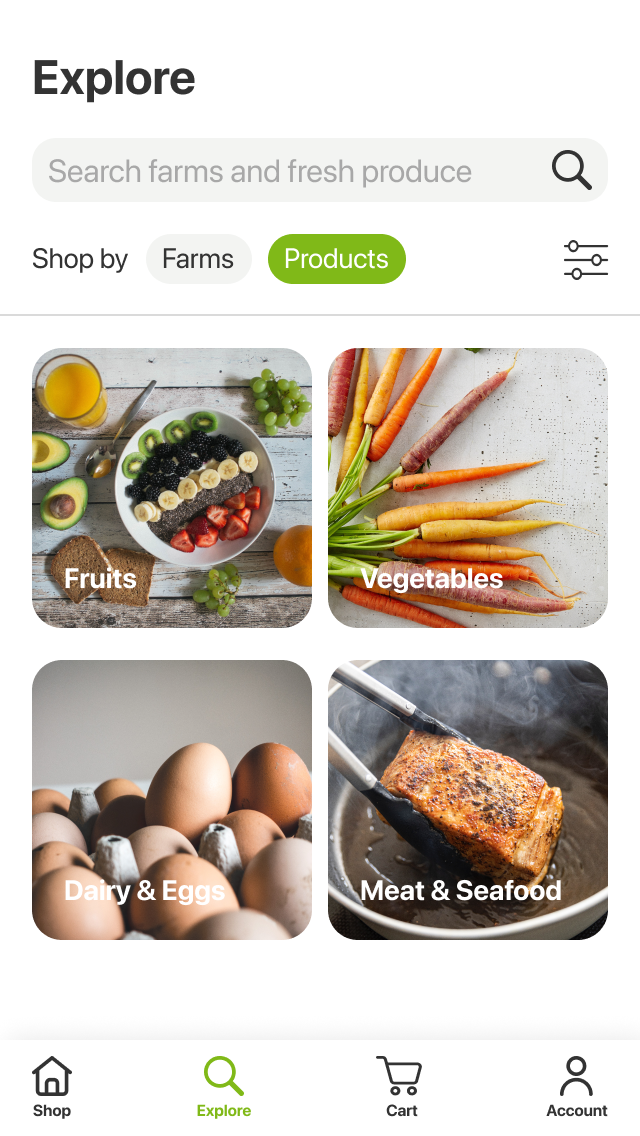Switch to the Shop tab

tap(51, 1087)
